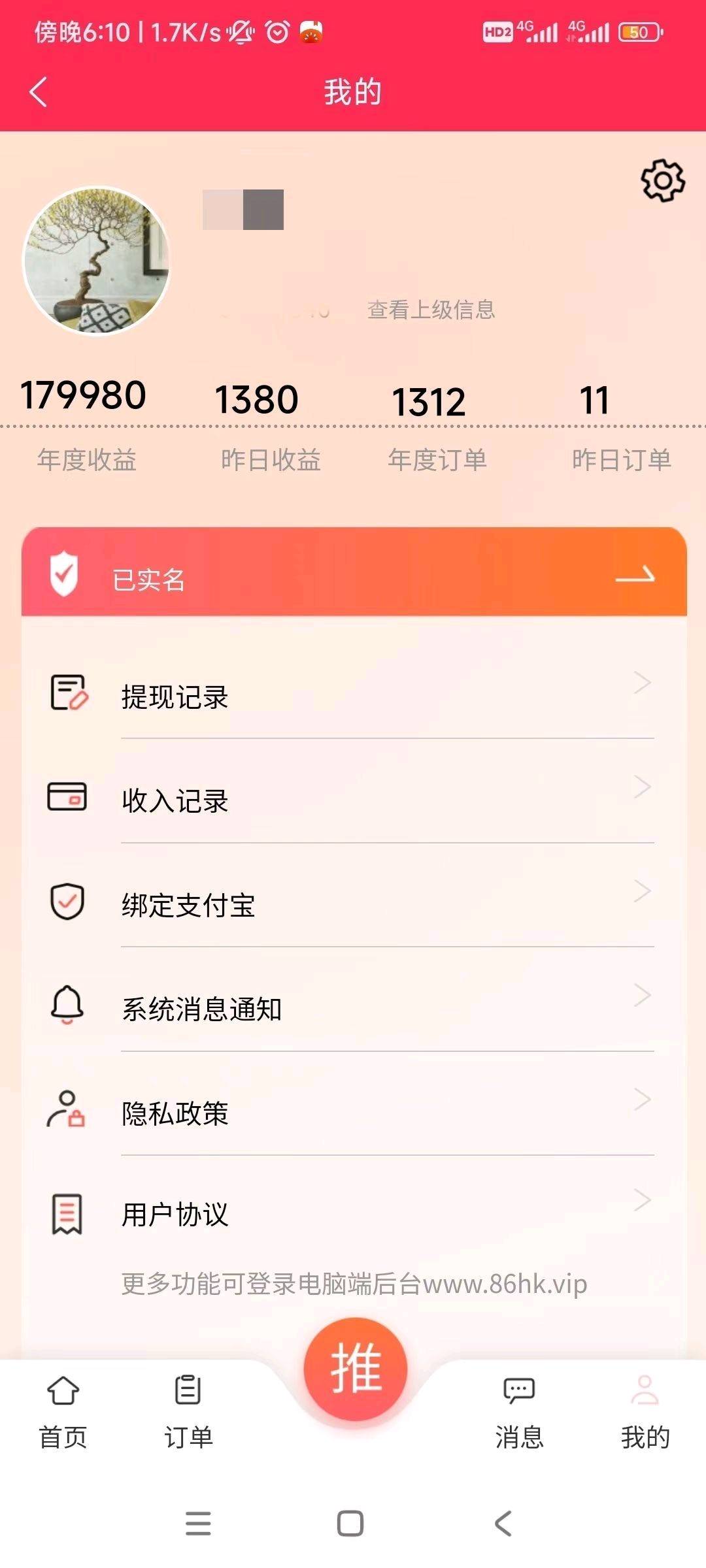Open the system recent apps menu
The width and height of the screenshot is (706, 1568).
click(x=198, y=1523)
